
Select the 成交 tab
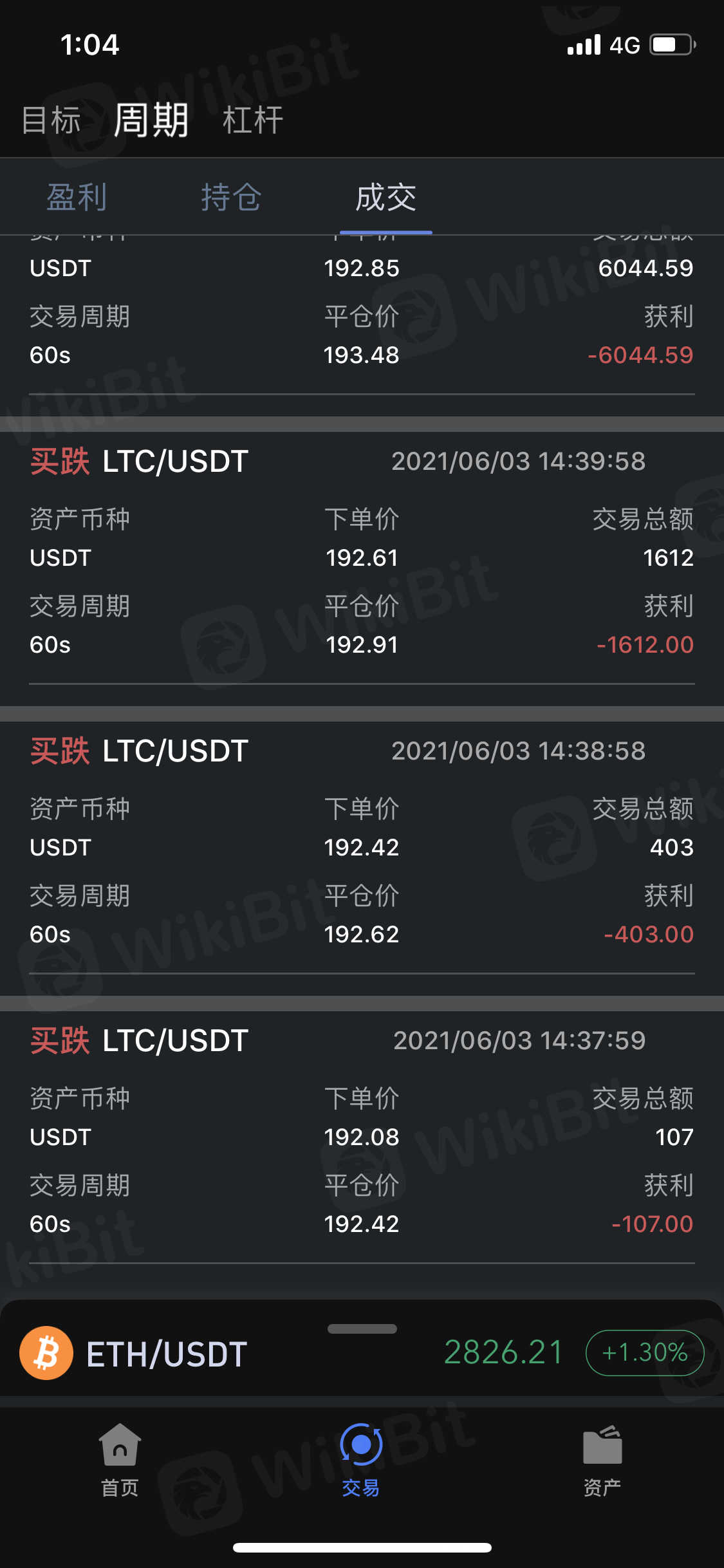click(385, 197)
